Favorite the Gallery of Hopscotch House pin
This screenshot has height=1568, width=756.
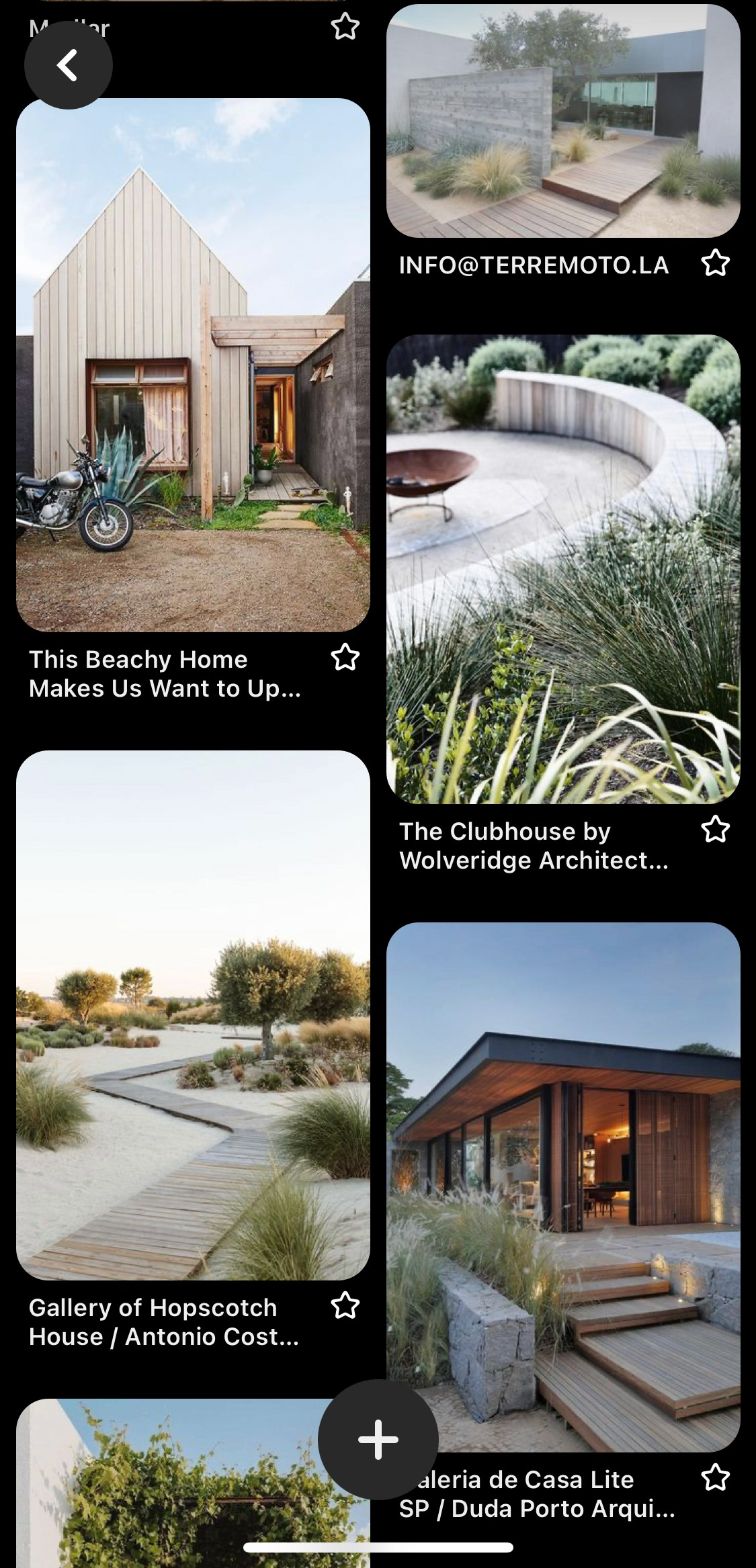(345, 1305)
